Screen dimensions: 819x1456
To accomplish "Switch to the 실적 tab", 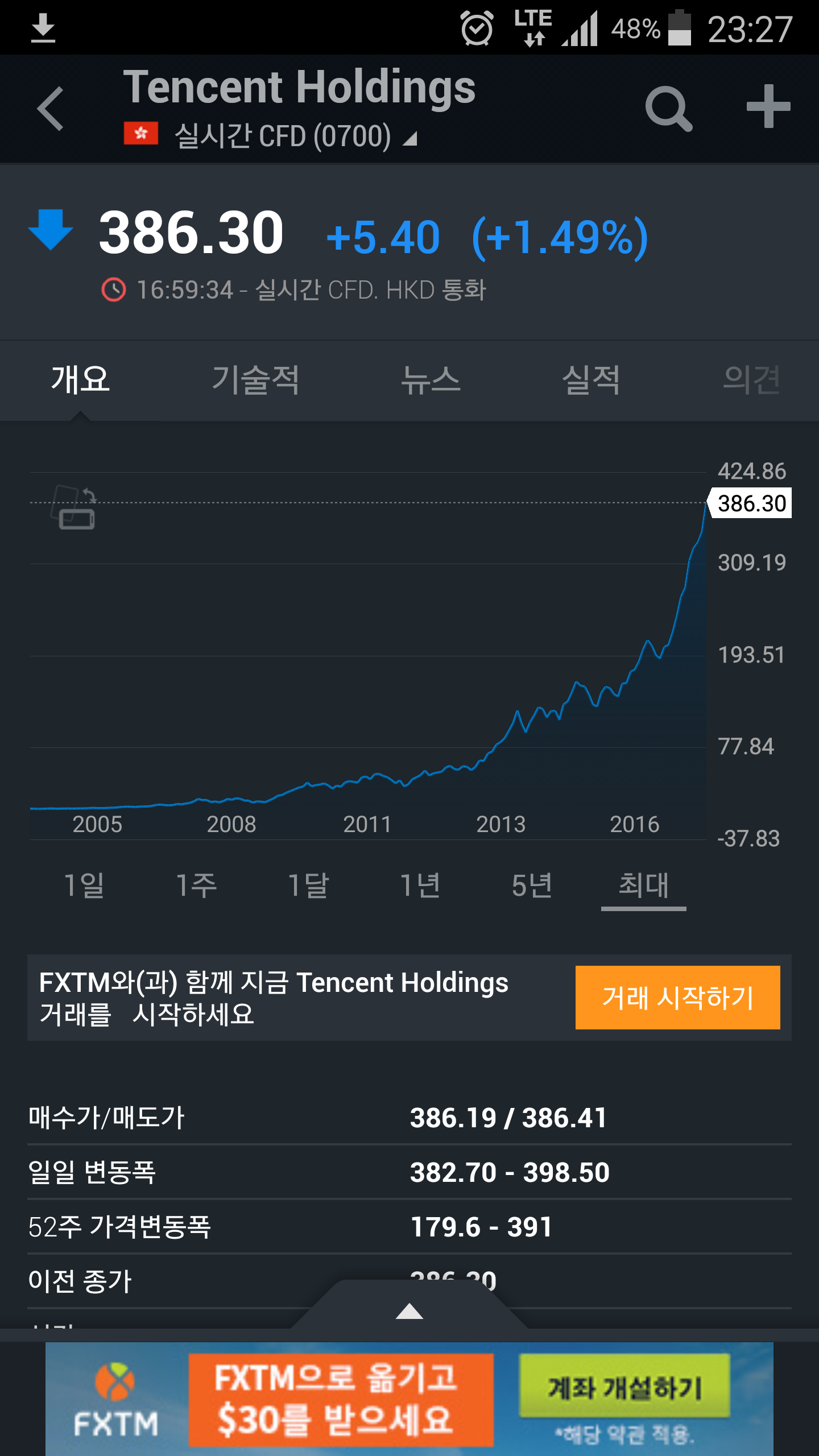I will [591, 379].
